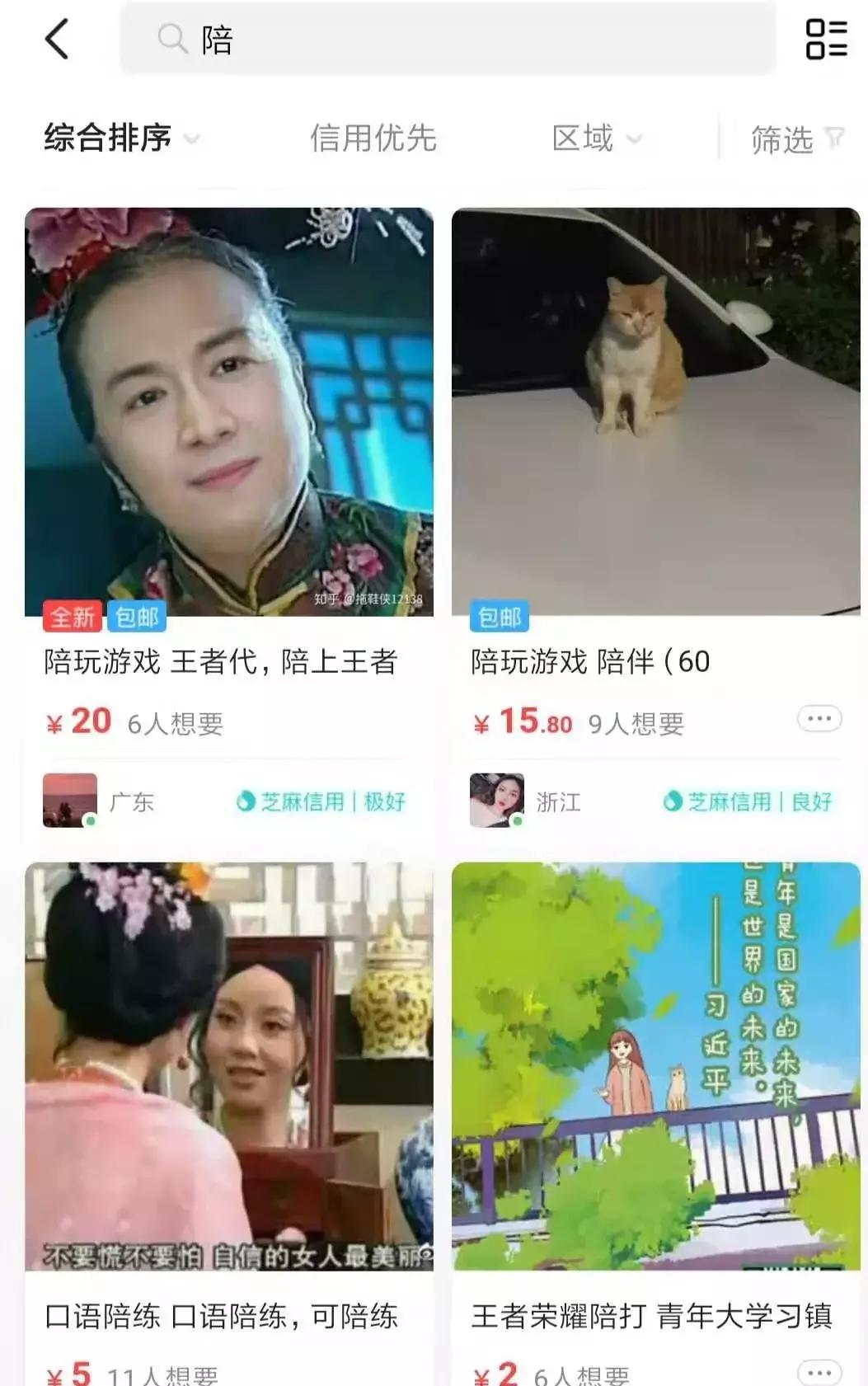This screenshot has height=1386, width=868.
Task: Click the back arrow to leave search results
Action: (56, 39)
